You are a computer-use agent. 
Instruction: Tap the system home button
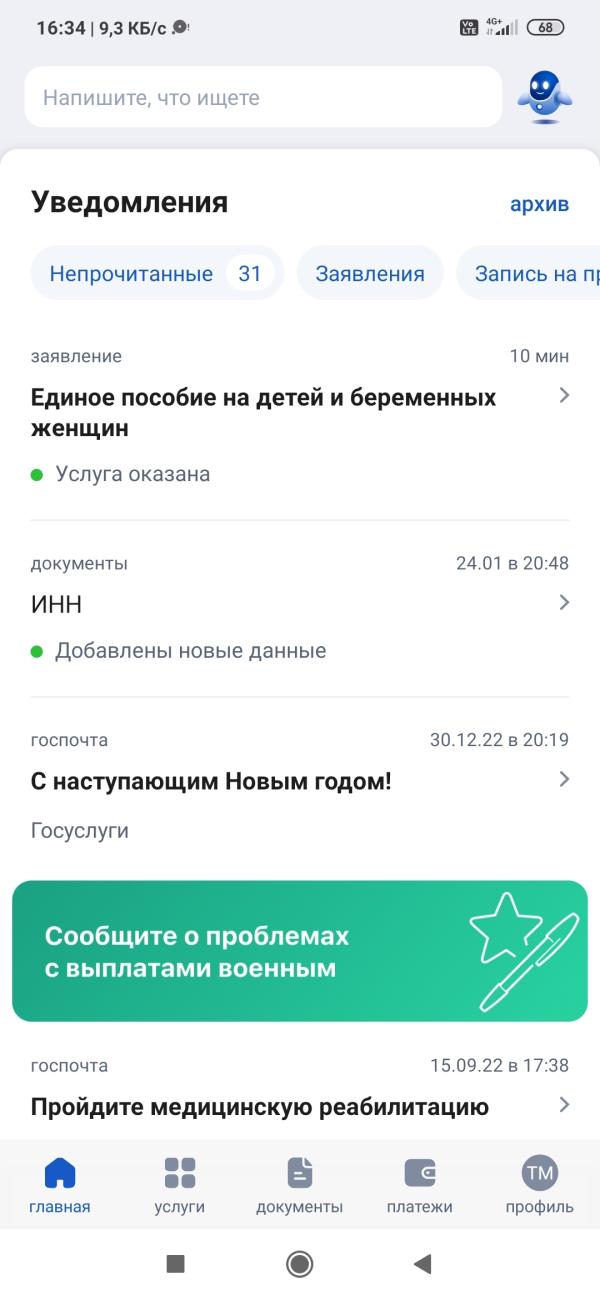300,1264
